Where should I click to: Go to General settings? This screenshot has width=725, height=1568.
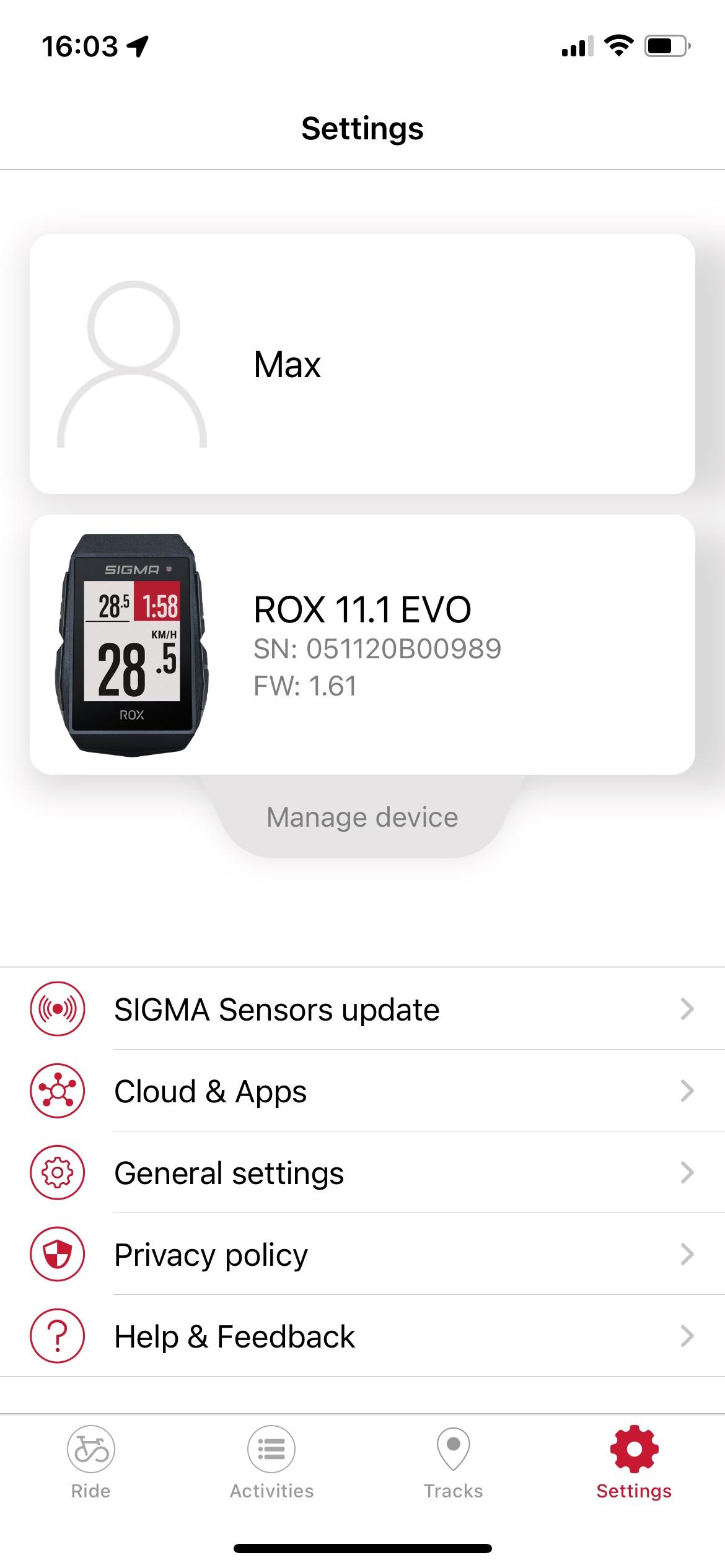[x=362, y=1172]
